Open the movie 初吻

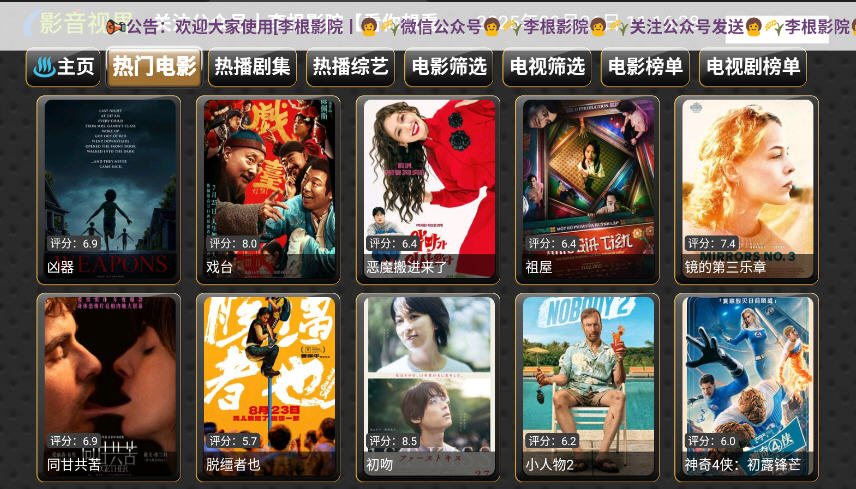click(x=428, y=385)
